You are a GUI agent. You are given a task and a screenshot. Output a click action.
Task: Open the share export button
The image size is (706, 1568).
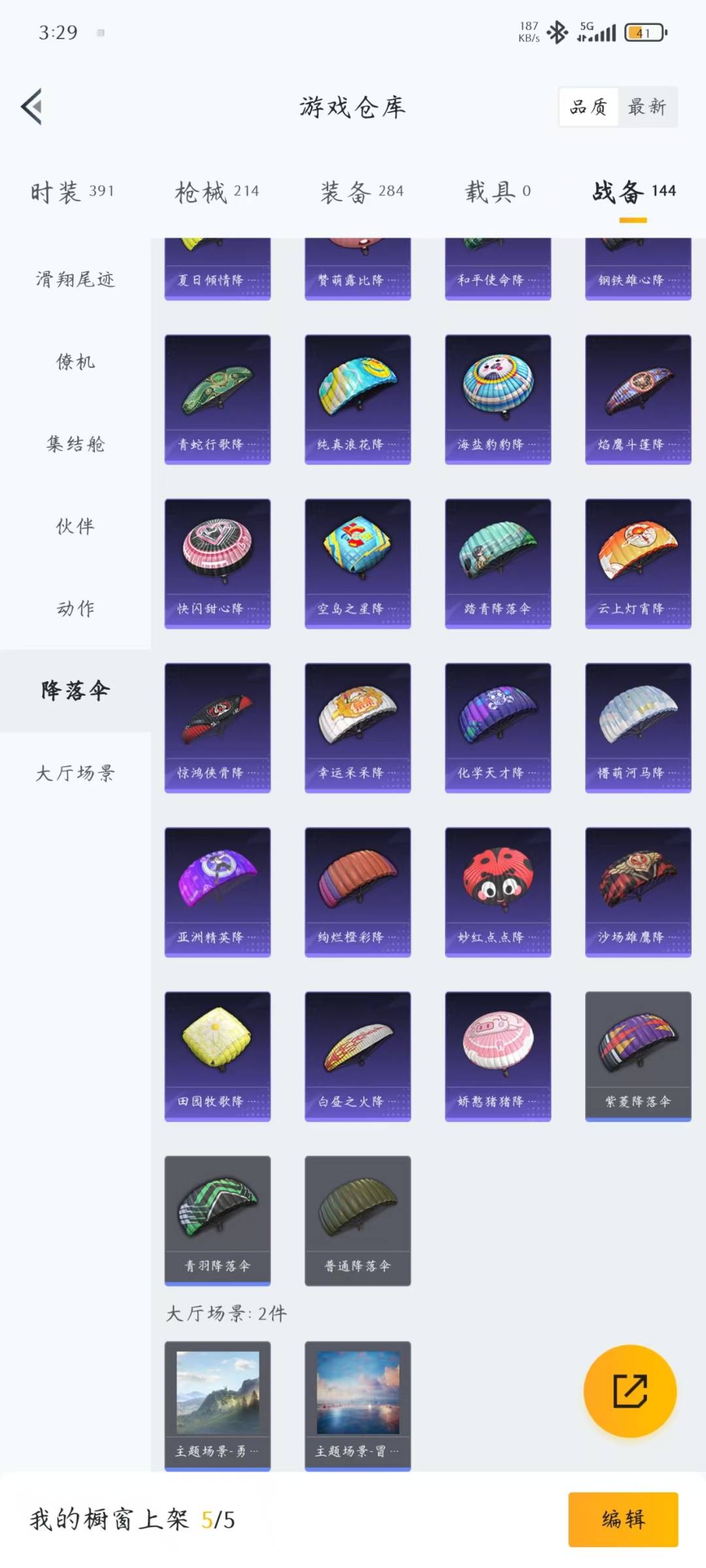(x=630, y=1392)
